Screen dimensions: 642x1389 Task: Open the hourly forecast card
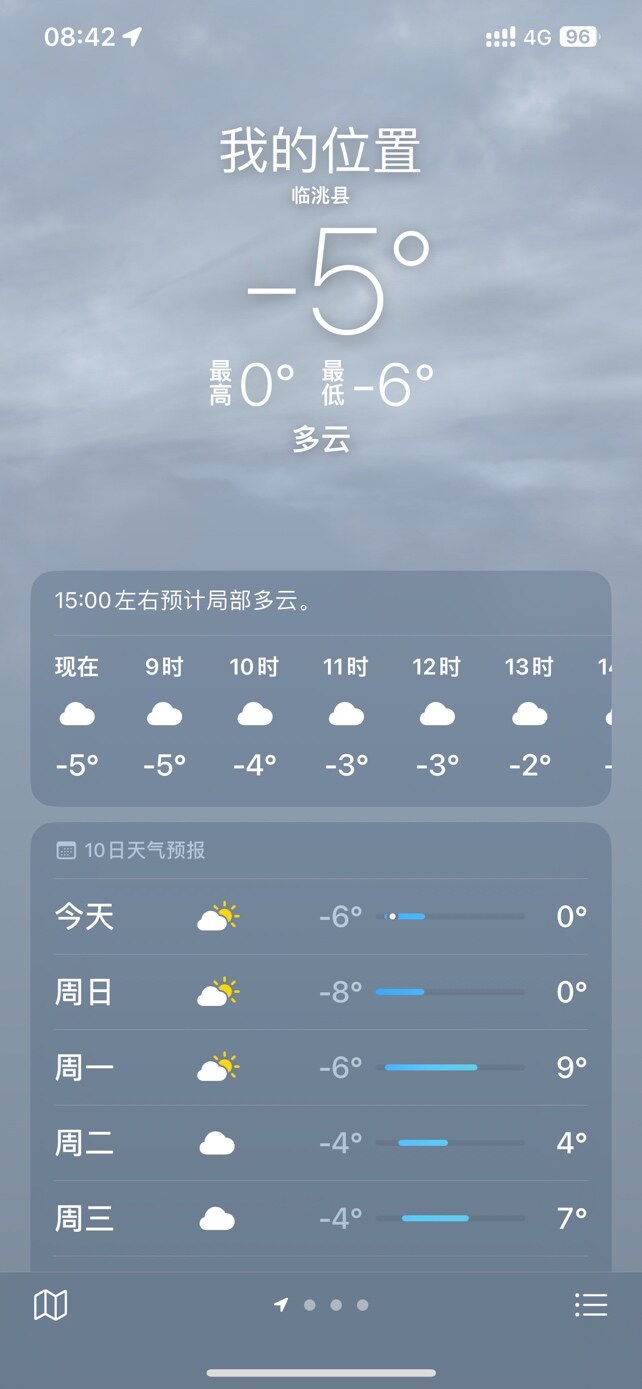320,688
